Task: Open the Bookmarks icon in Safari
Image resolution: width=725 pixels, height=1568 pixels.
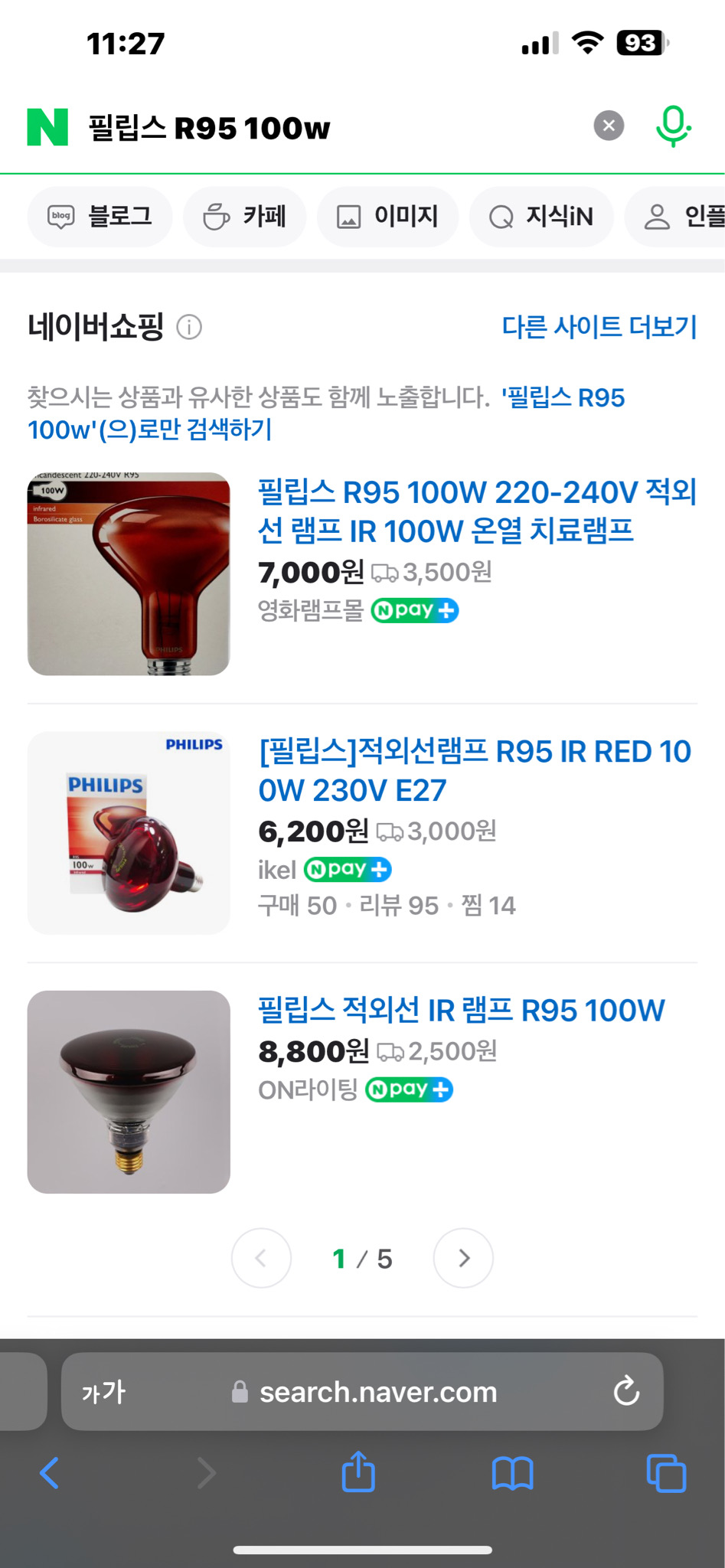Action: click(x=514, y=1472)
